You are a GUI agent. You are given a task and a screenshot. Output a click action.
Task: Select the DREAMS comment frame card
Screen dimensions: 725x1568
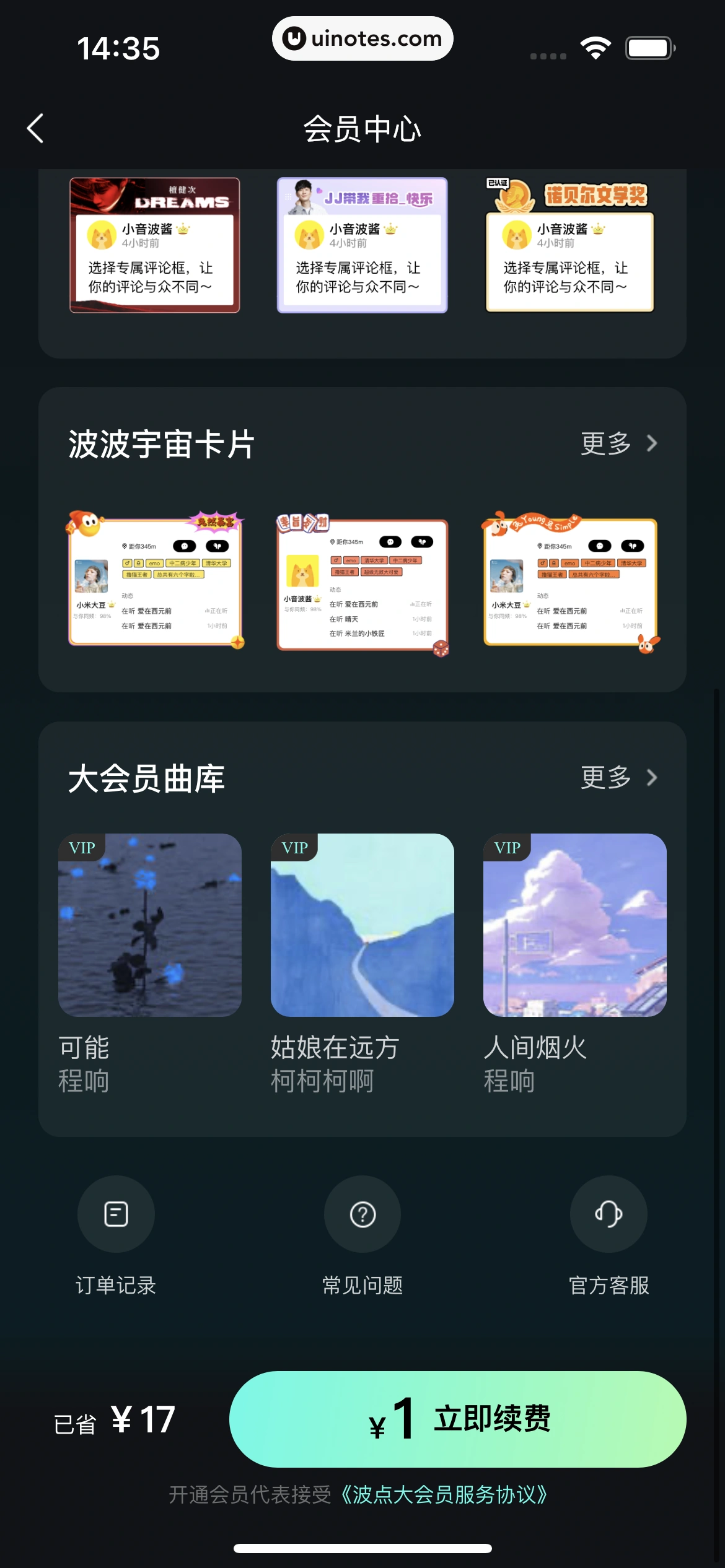coord(153,245)
